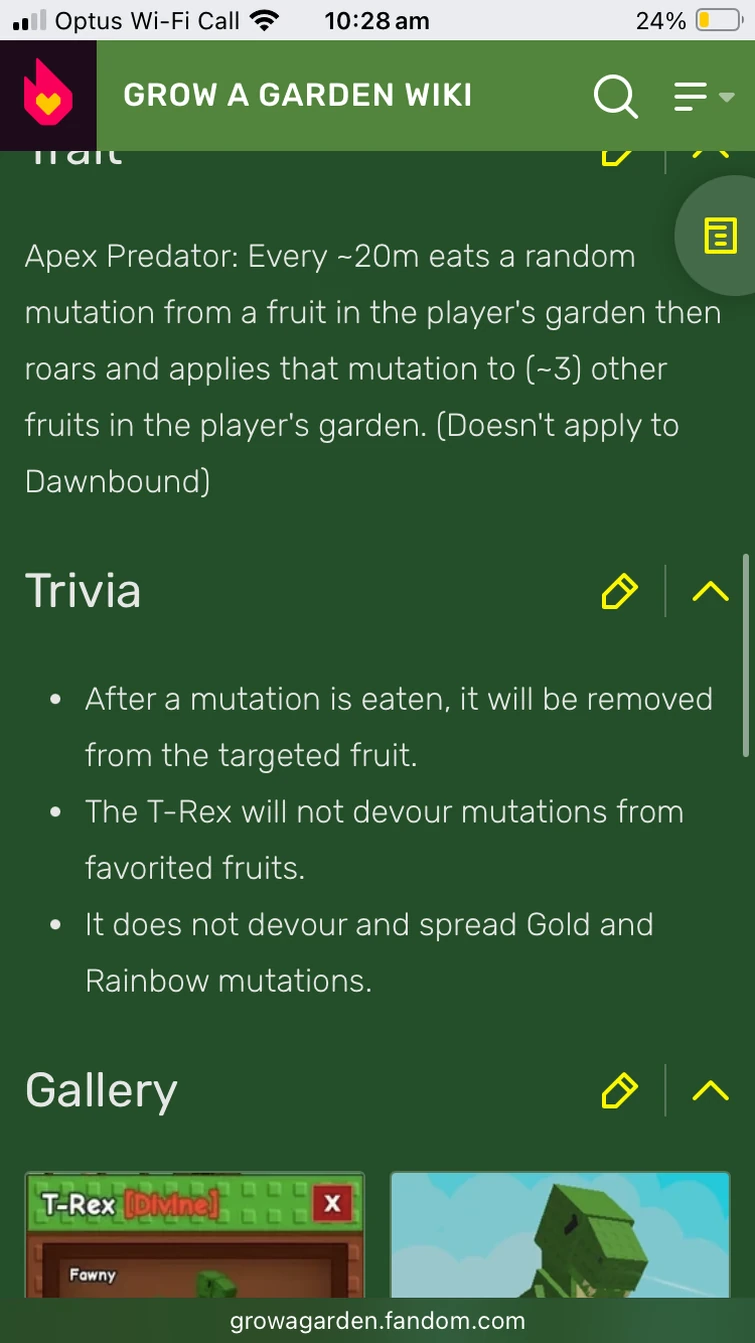The width and height of the screenshot is (755, 1343).
Task: Collapse the Gallery section
Action: (709, 1091)
